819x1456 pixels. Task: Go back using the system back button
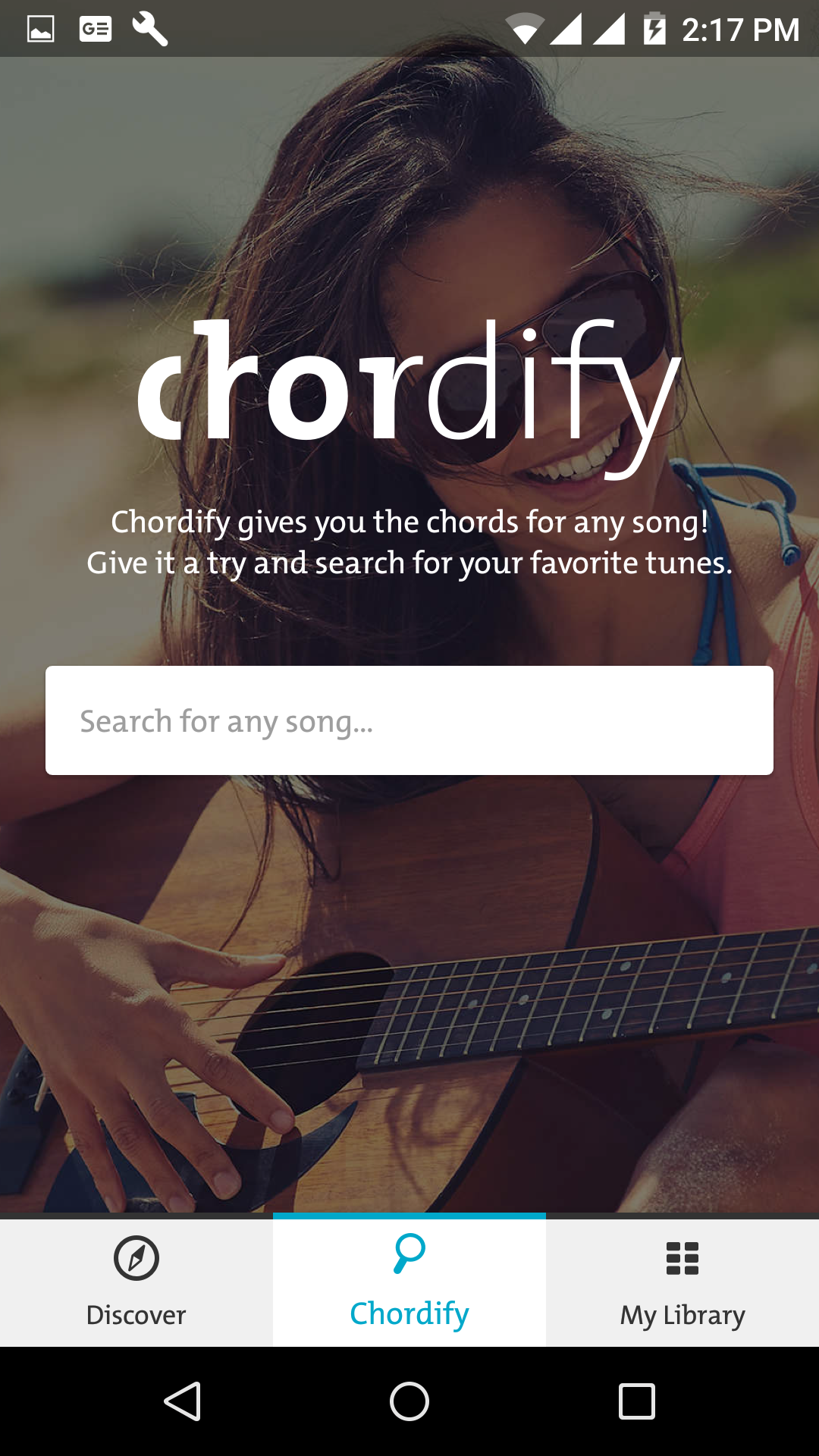click(x=182, y=1401)
